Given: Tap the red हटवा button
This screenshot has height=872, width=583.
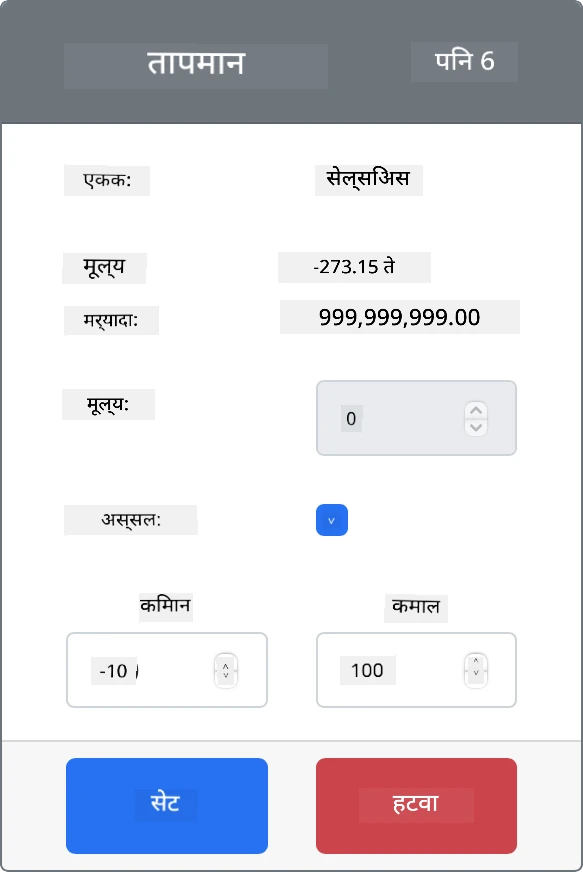Looking at the screenshot, I should (x=416, y=805).
